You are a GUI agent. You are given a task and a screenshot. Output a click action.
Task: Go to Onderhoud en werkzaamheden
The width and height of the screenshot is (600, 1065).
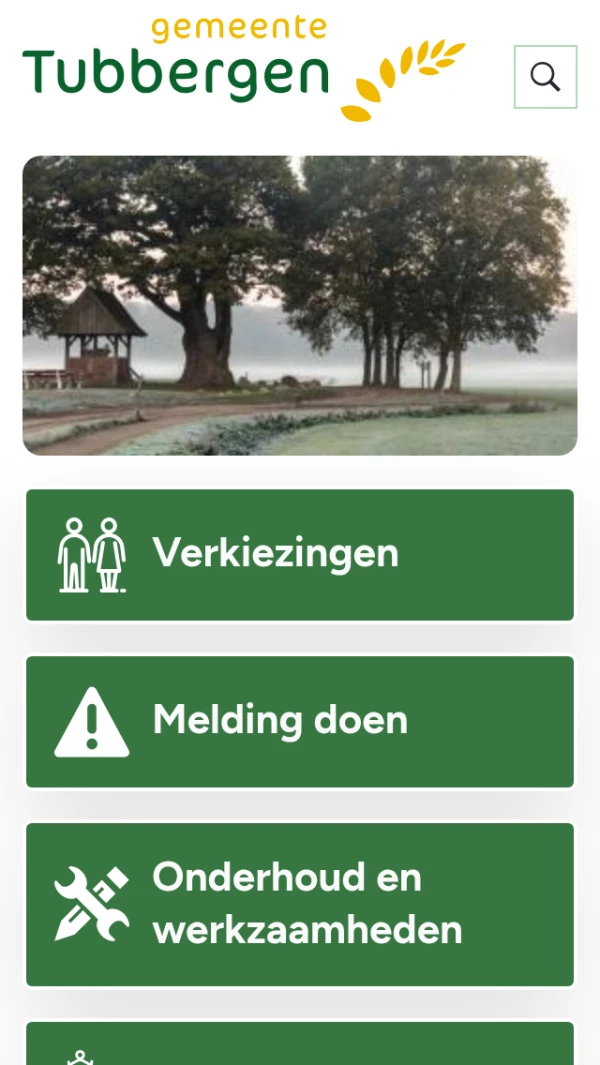click(300, 904)
